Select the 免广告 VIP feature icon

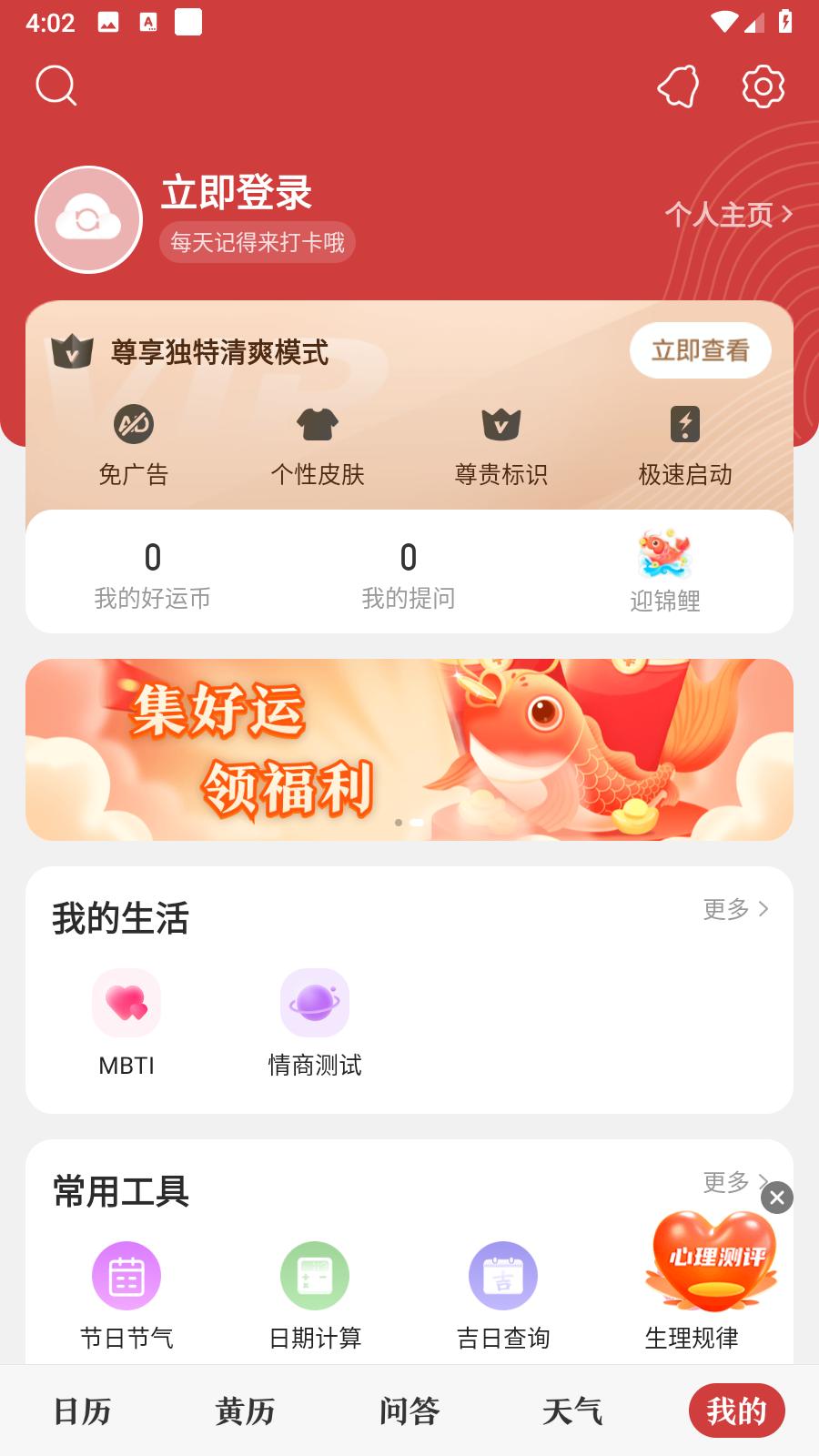click(134, 425)
